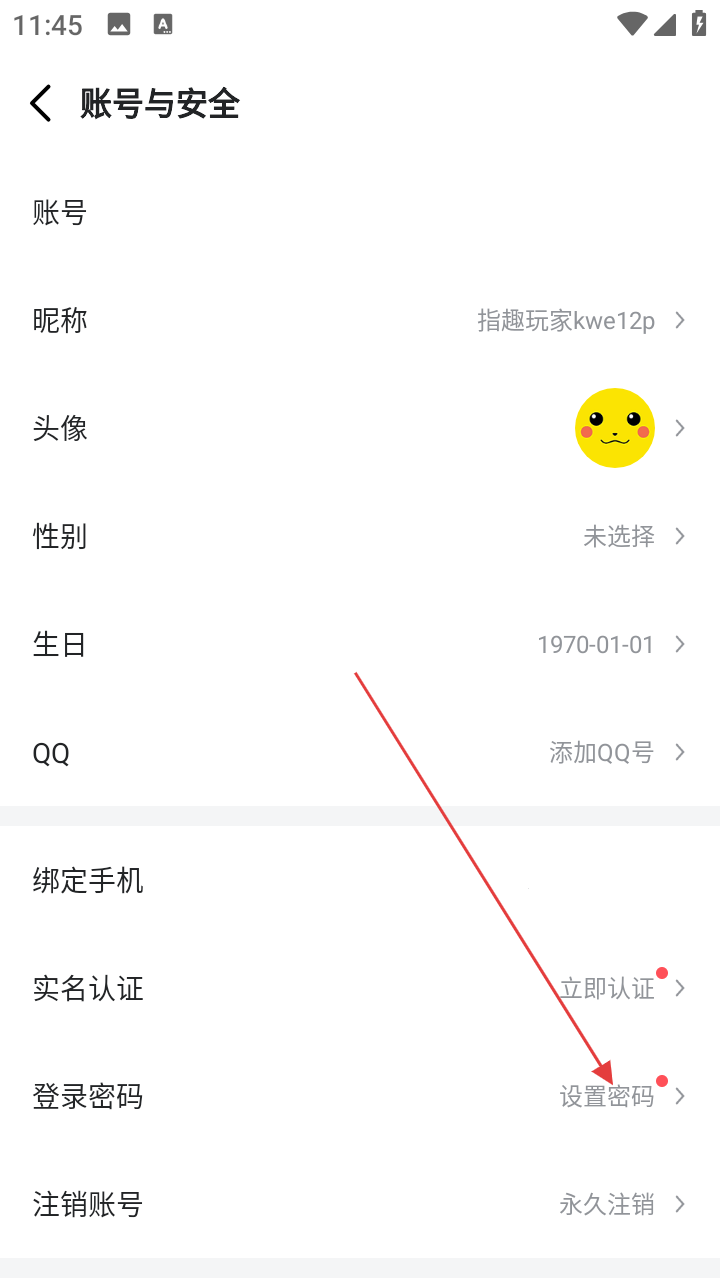Go back from Account and Security
The width and height of the screenshot is (720, 1280).
pos(41,104)
